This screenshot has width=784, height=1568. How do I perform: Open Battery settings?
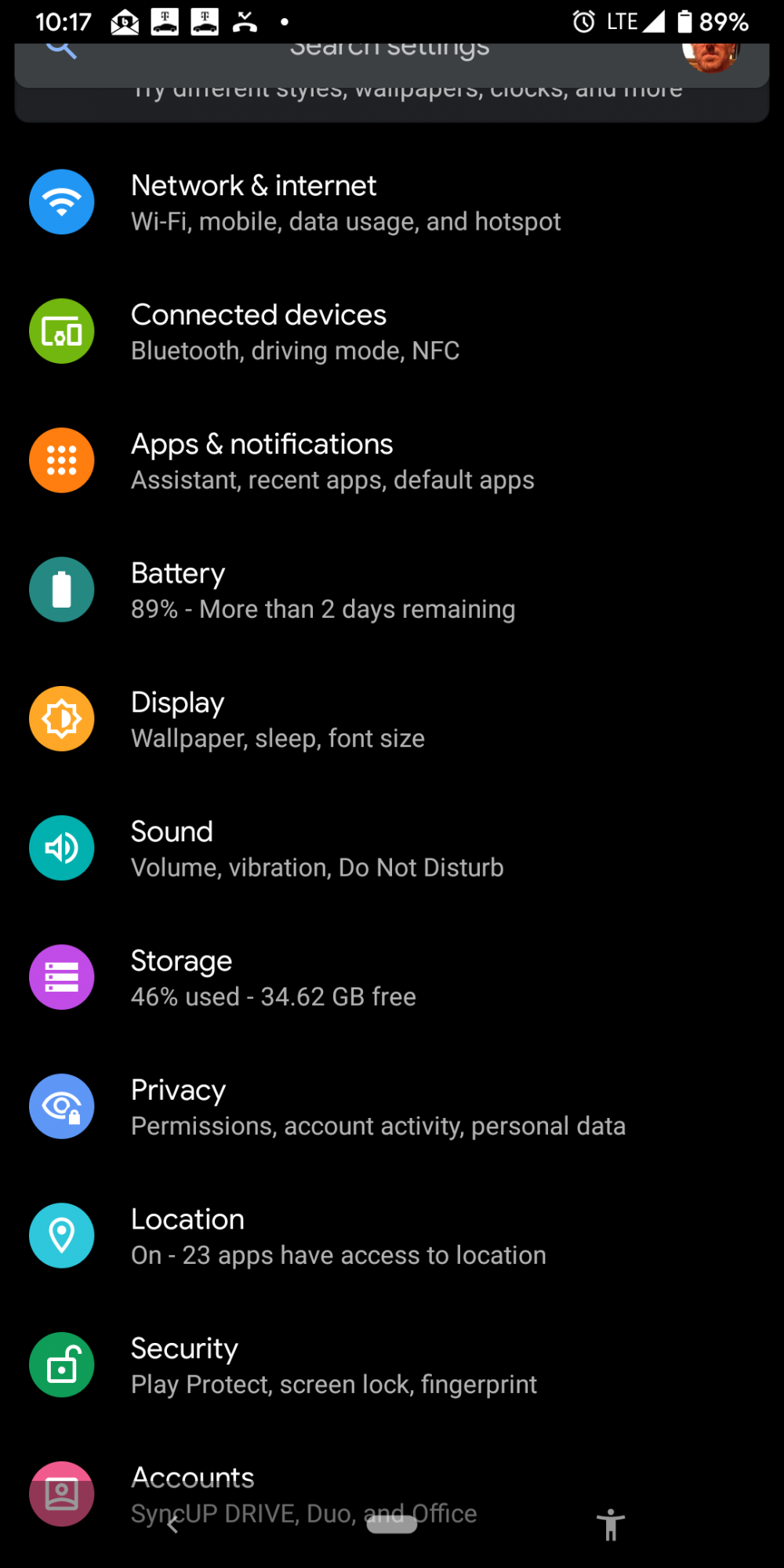(392, 590)
